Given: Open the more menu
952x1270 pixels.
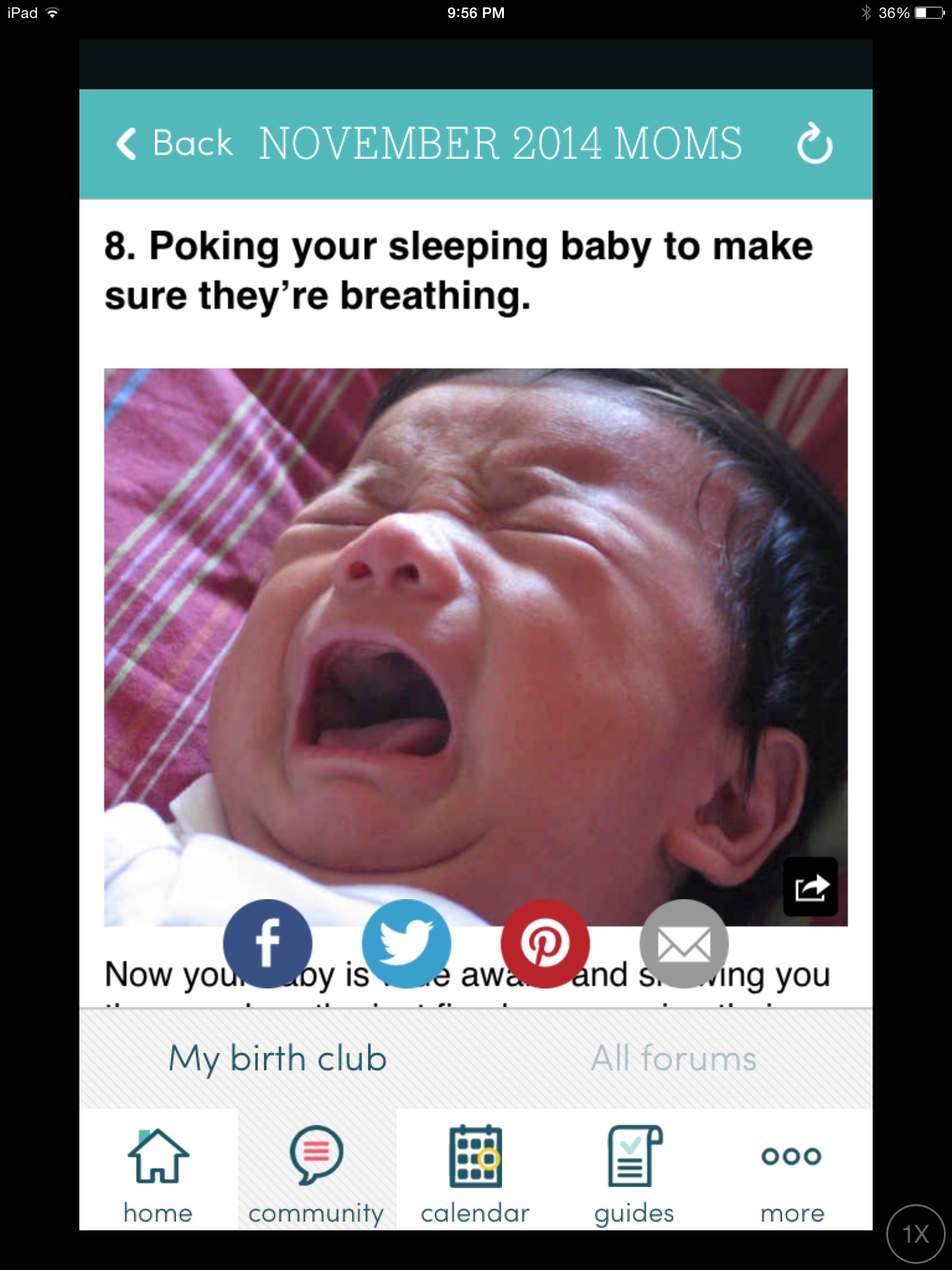Looking at the screenshot, I should pos(792,1172).
